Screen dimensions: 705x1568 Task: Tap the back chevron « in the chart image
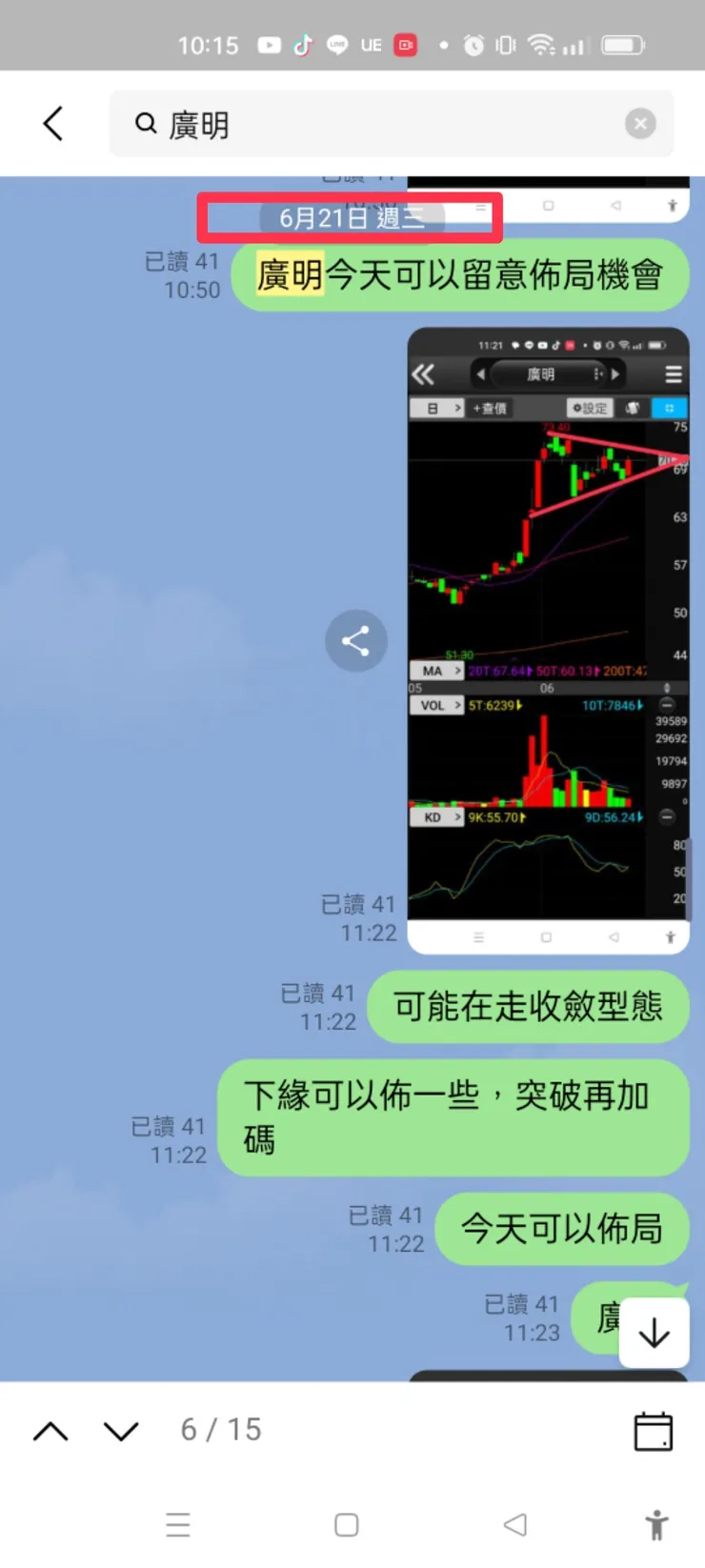click(423, 373)
